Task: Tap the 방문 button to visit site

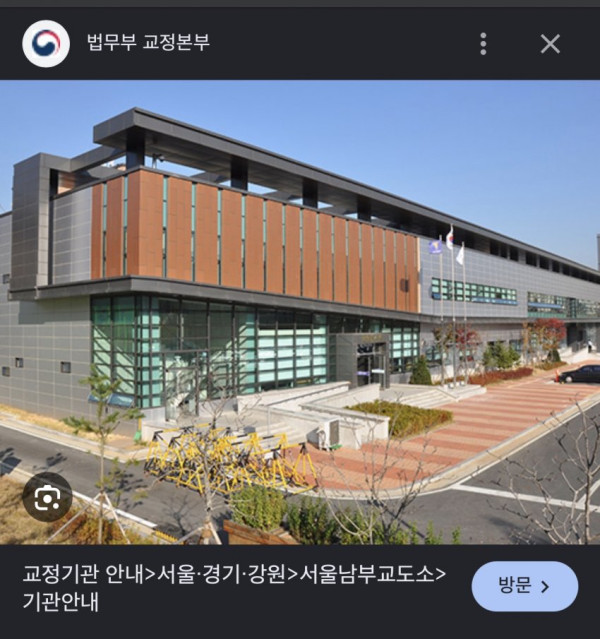Action: tap(525, 586)
